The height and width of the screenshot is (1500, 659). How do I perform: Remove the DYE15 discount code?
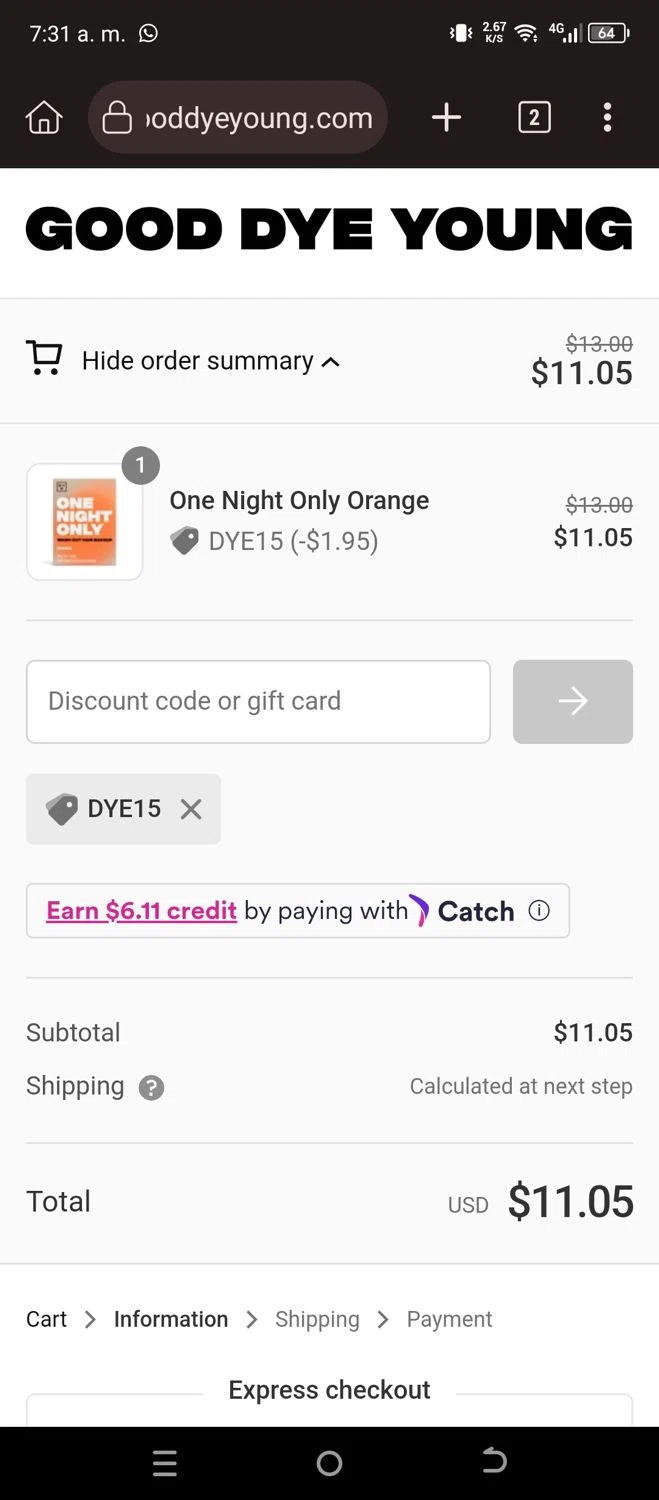pos(191,809)
